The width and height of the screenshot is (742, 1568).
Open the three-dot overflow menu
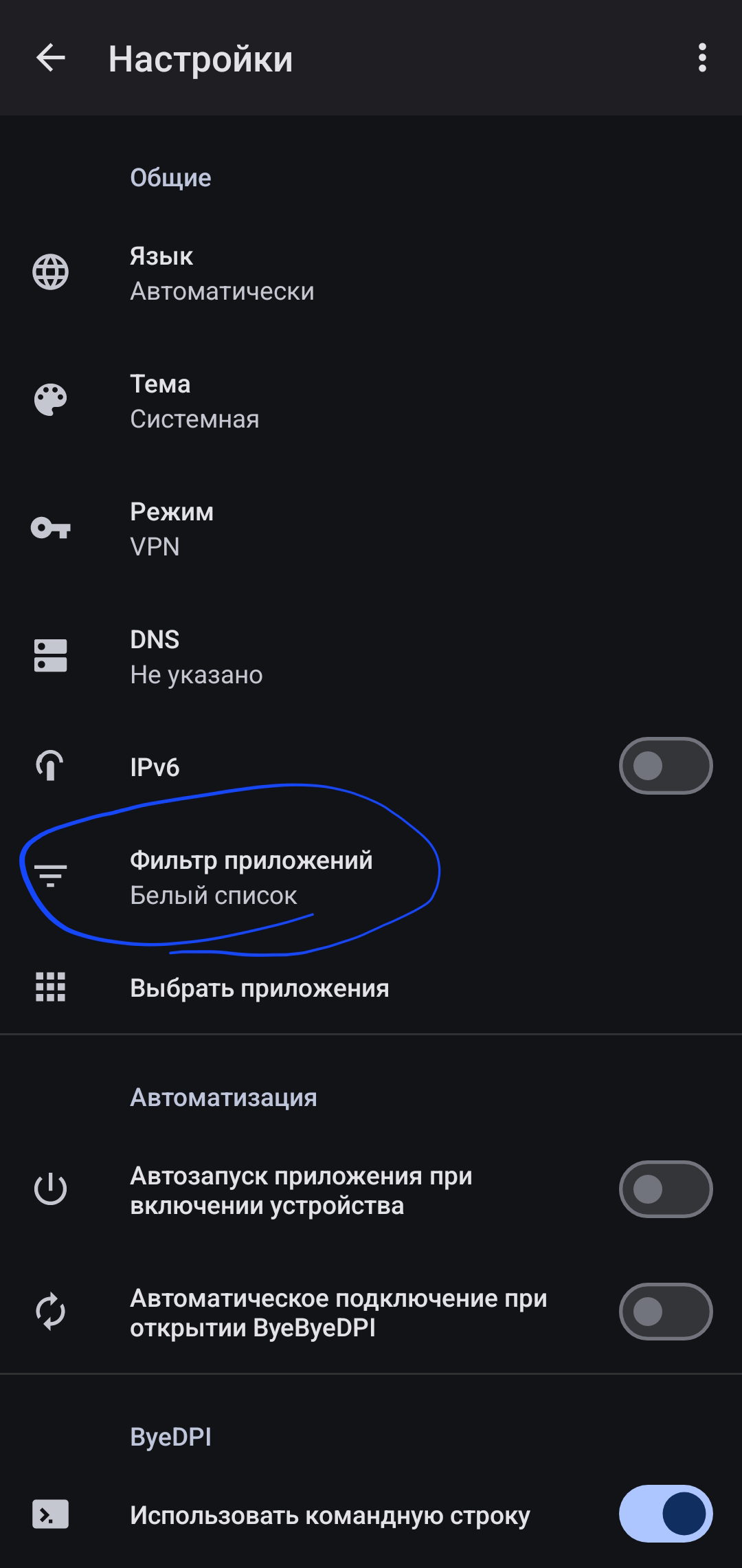click(x=701, y=58)
